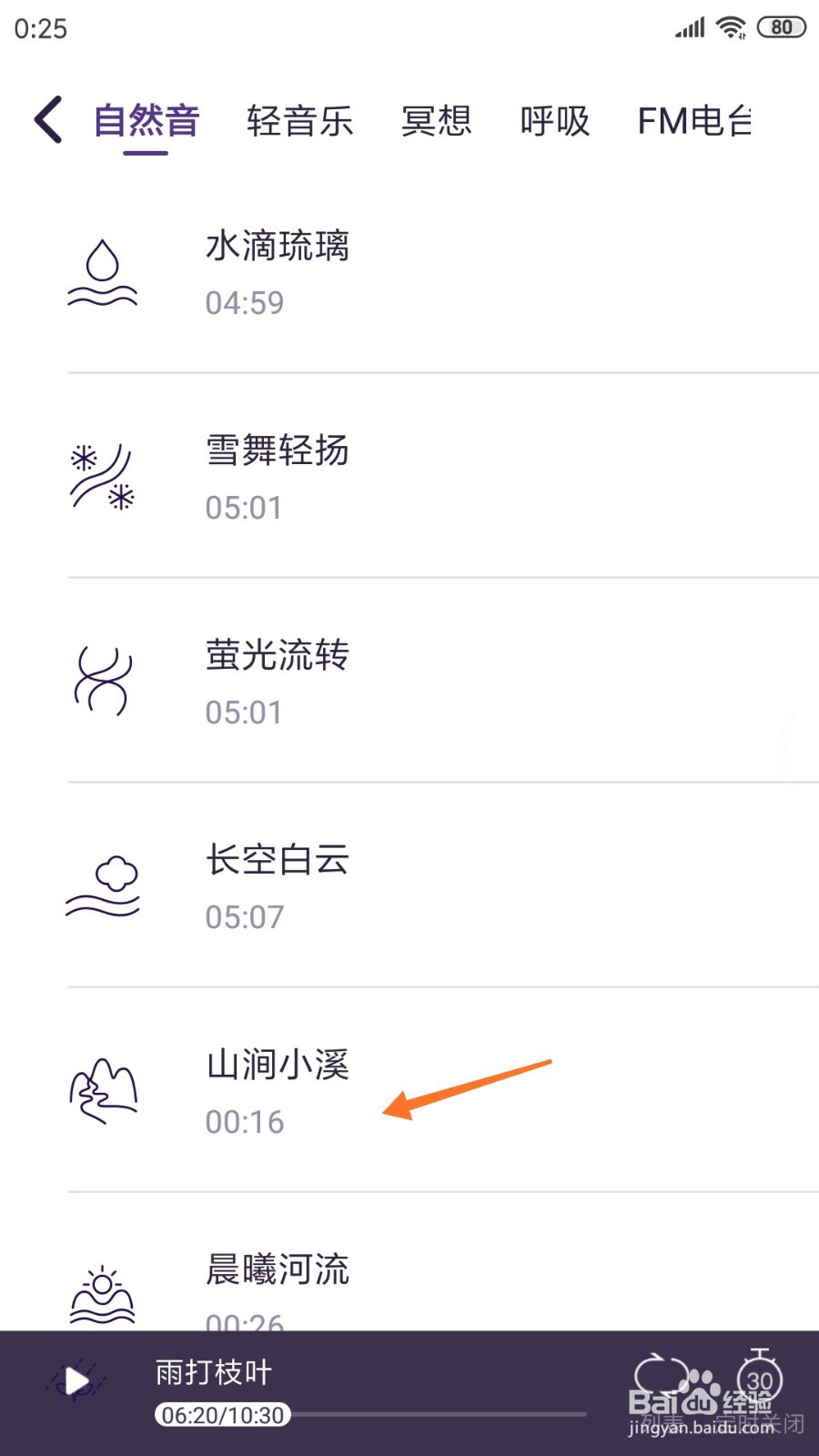This screenshot has height=1456, width=819.
Task: Click the firefly icon beside 萤光流转
Action: coord(102,682)
